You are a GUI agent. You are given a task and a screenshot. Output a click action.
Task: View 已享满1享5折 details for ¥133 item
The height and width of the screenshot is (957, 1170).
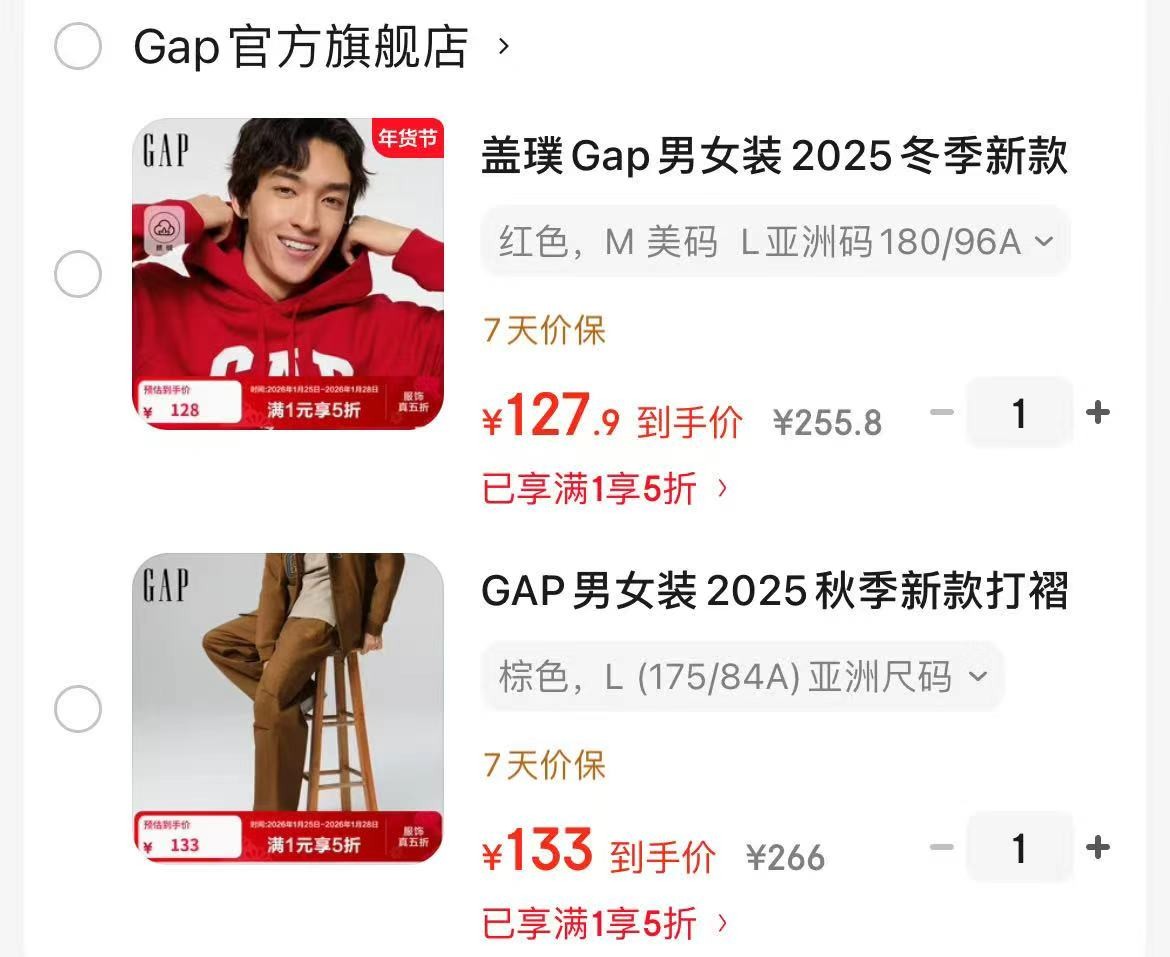[x=605, y=924]
